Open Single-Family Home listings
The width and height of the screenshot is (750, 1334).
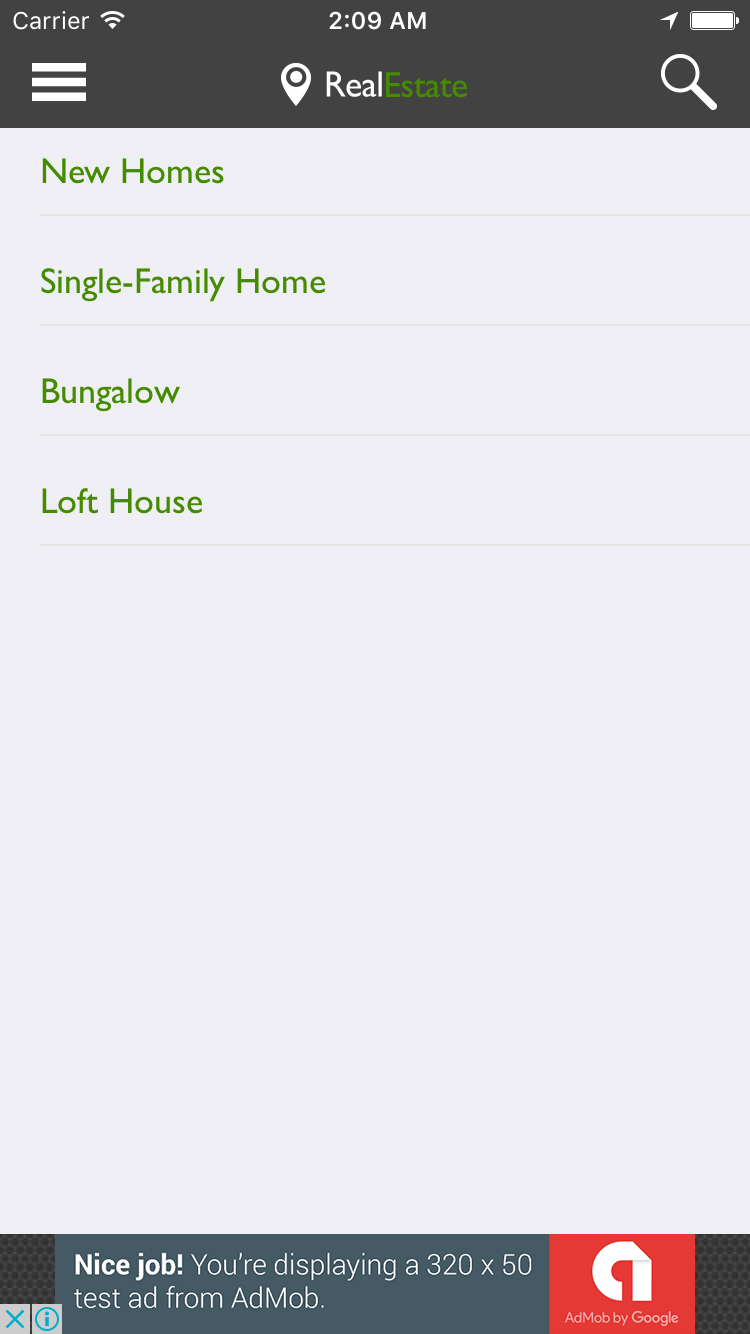(183, 282)
